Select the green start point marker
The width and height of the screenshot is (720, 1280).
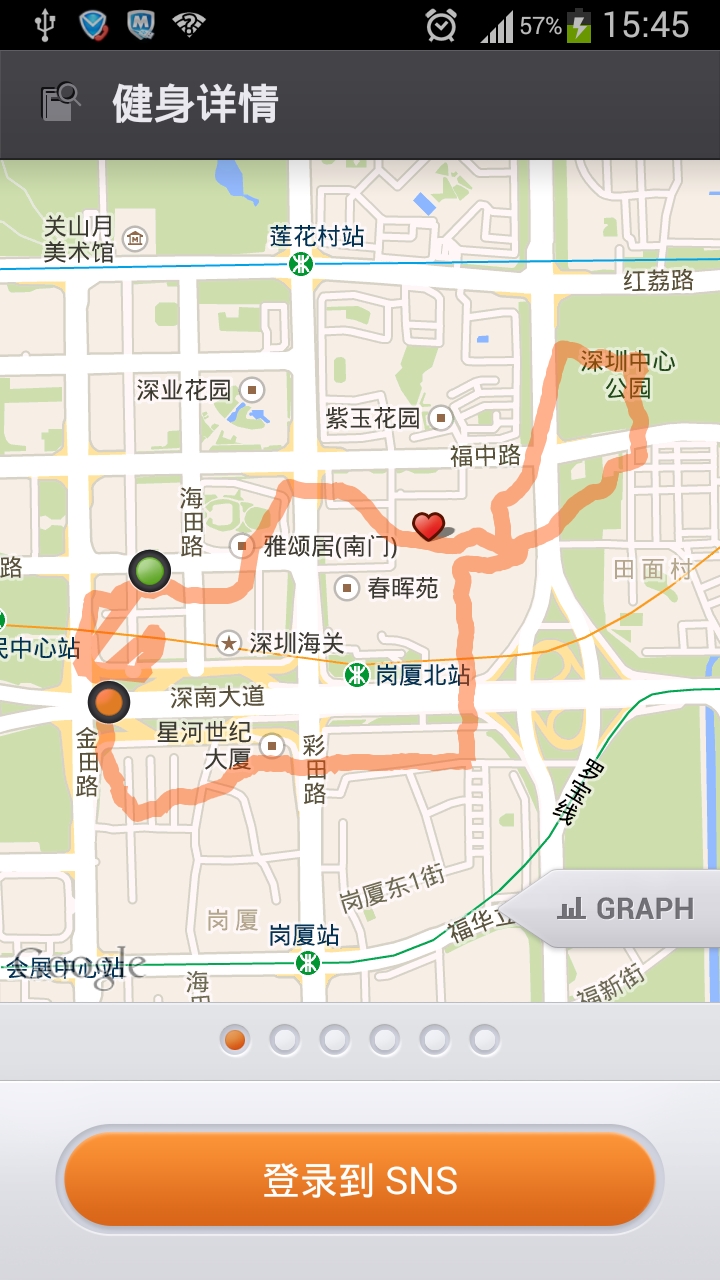click(x=150, y=571)
